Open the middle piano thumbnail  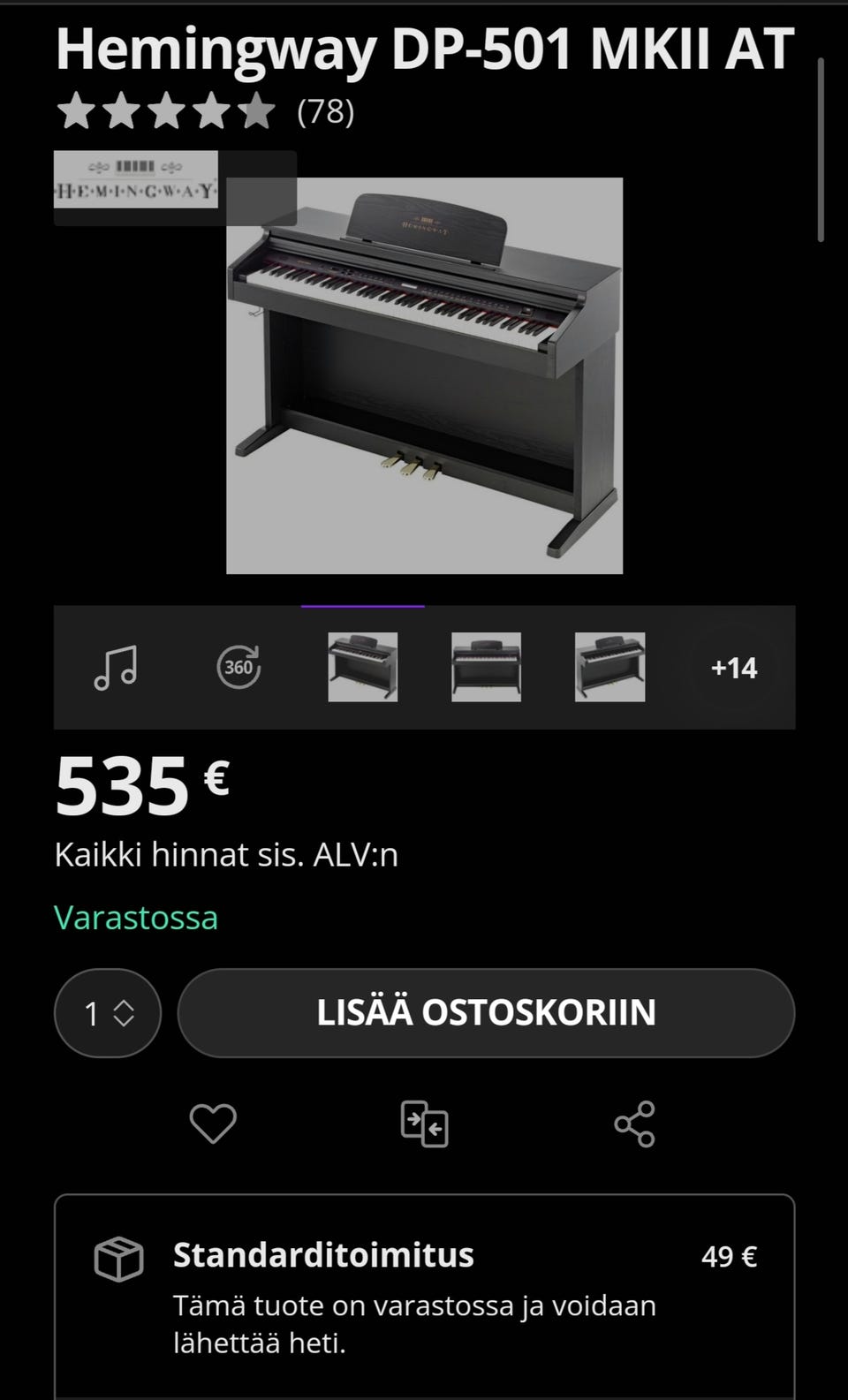coord(485,669)
